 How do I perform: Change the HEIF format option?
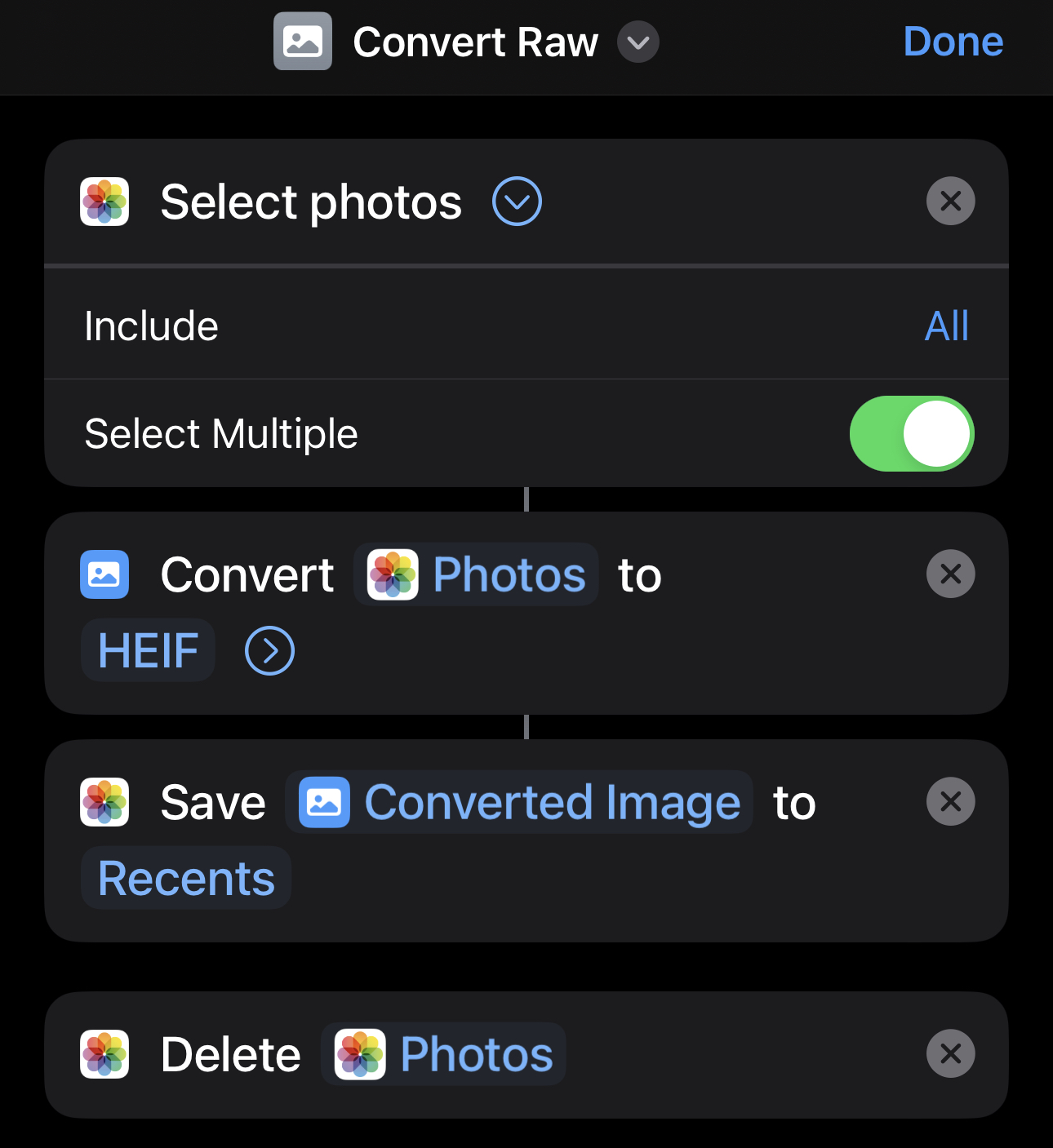click(x=148, y=650)
